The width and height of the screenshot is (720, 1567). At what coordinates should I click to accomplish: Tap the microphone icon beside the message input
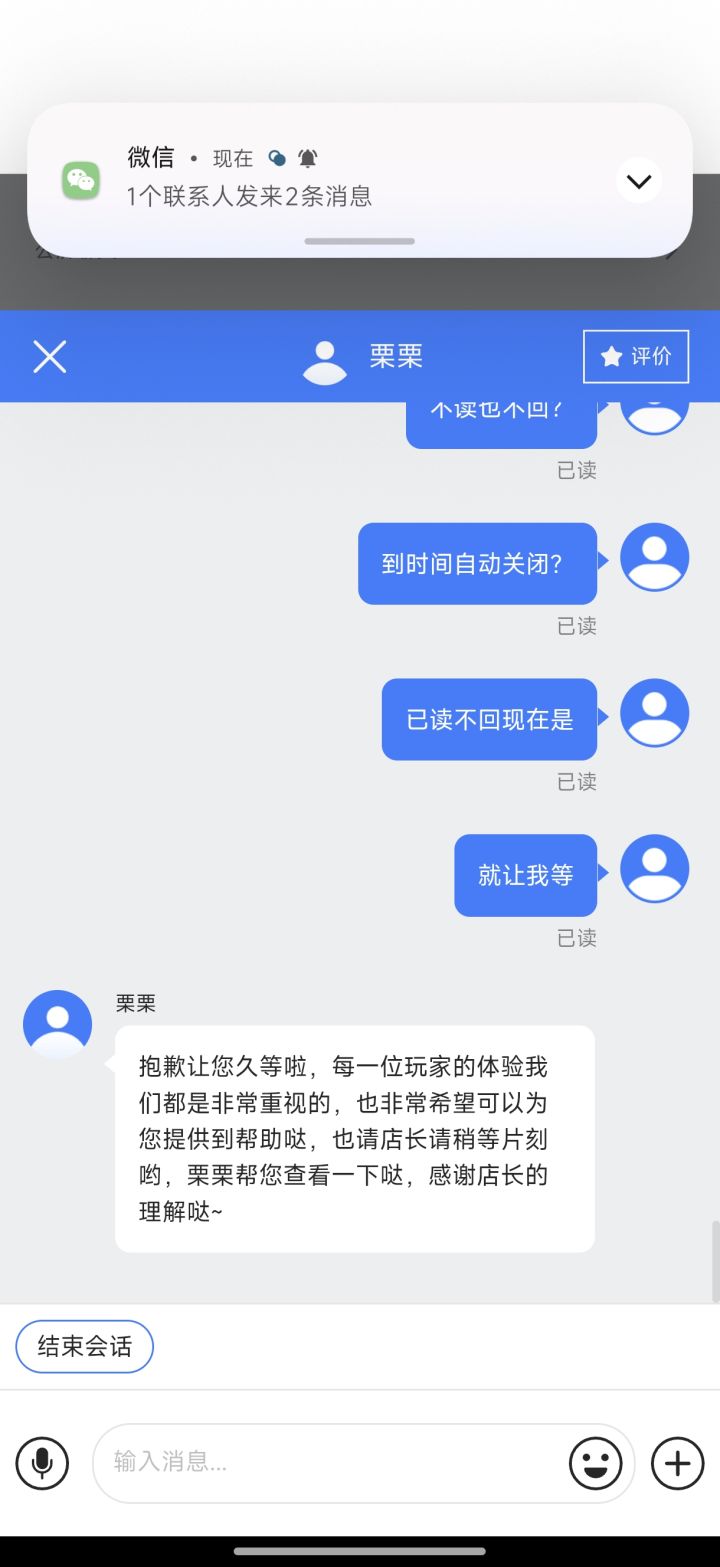tap(42, 1462)
